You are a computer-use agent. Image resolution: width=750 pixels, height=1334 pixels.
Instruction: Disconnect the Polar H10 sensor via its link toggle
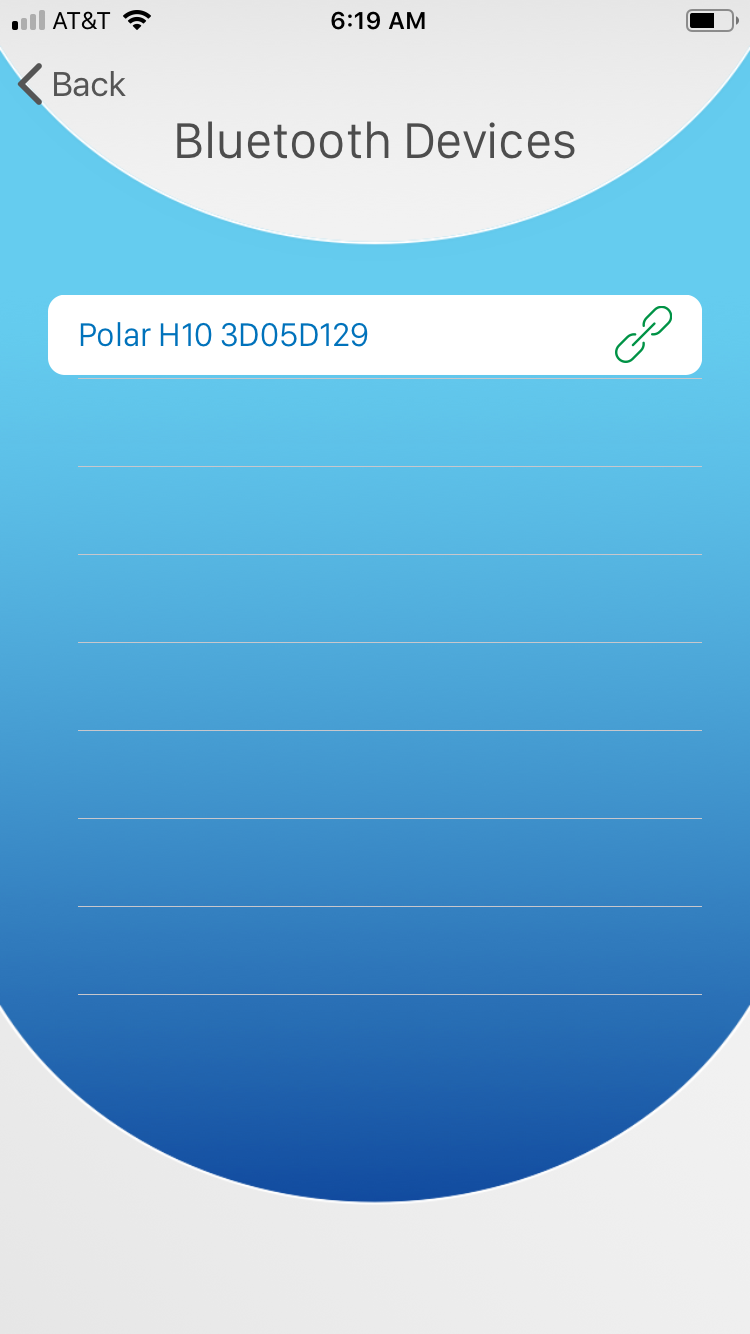click(643, 335)
